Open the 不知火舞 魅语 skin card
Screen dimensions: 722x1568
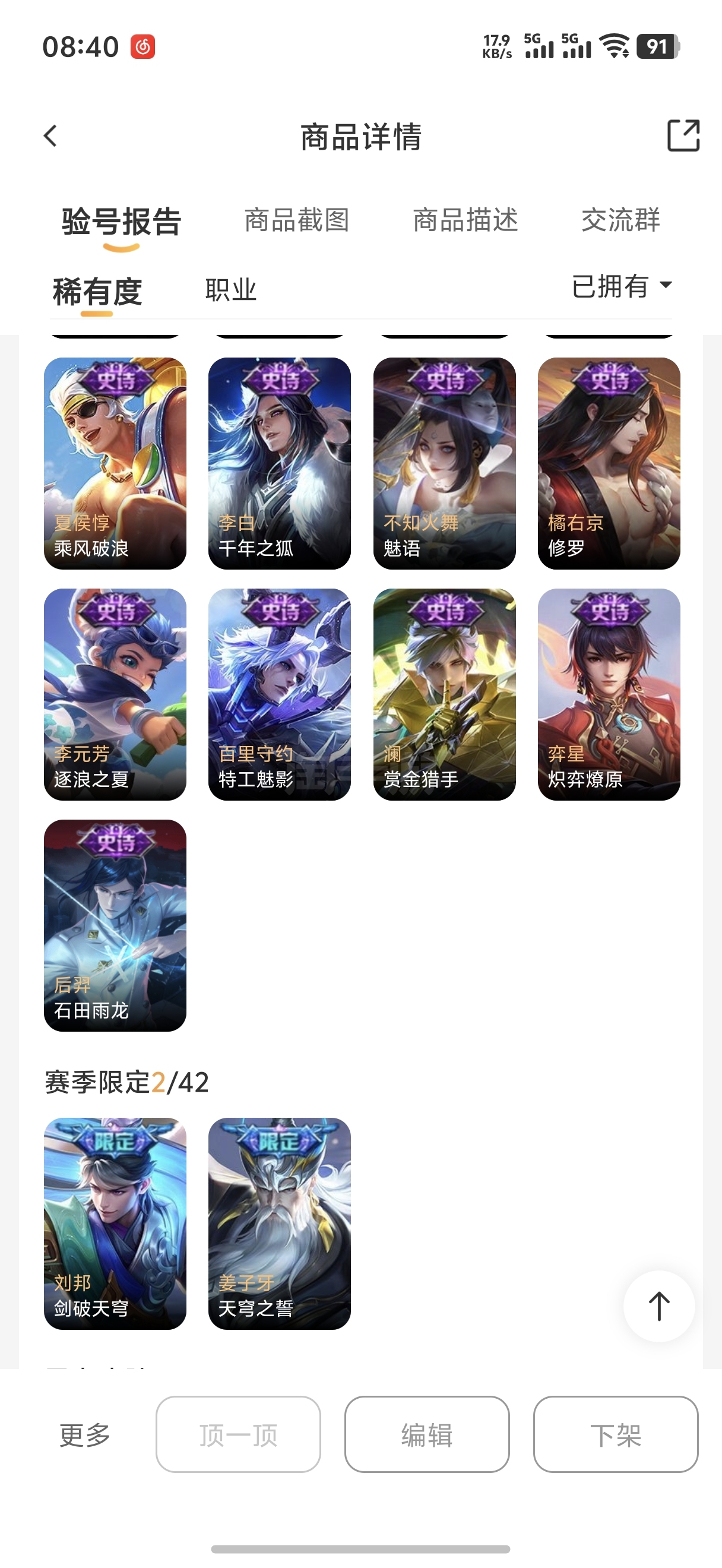click(x=444, y=463)
